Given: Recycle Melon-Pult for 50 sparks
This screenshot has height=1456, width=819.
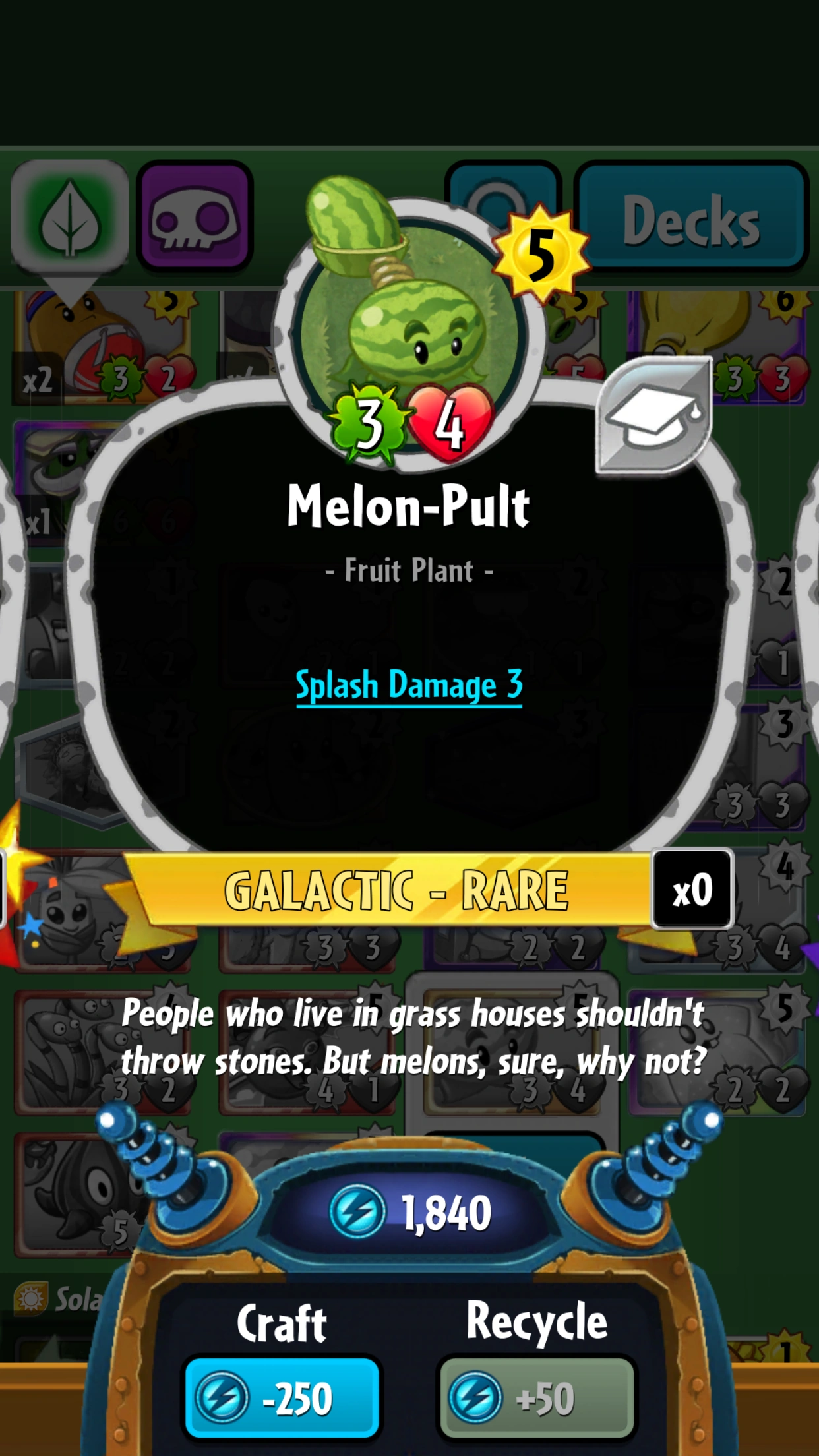Looking at the screenshot, I should click(x=537, y=1397).
